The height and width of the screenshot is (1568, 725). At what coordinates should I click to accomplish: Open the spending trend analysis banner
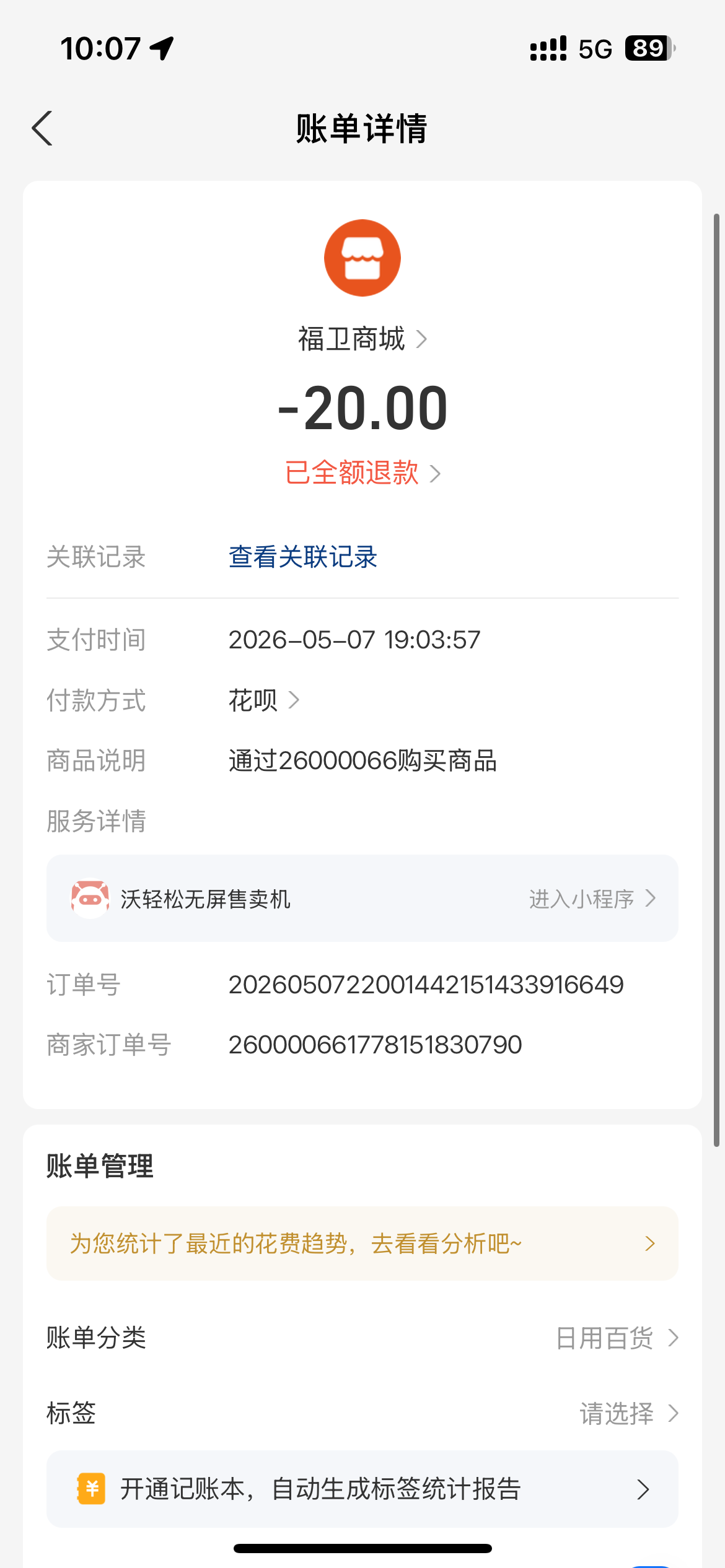(x=362, y=1243)
